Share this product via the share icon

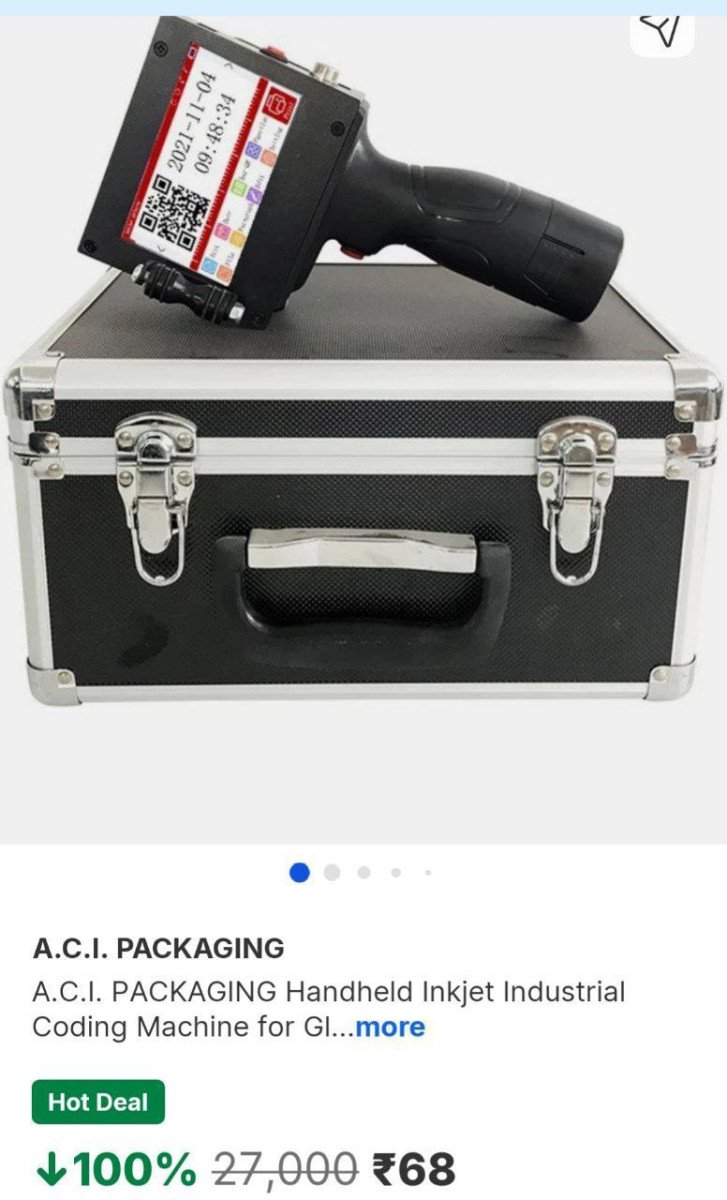point(662,30)
